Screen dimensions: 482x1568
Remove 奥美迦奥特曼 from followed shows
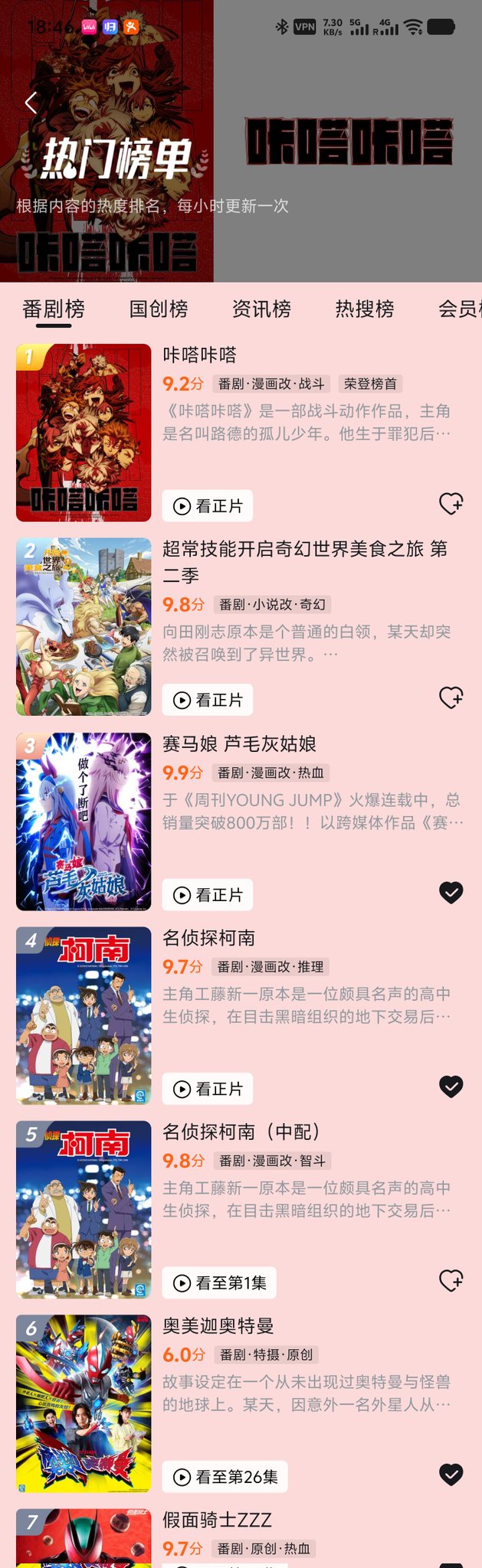pos(451,1474)
